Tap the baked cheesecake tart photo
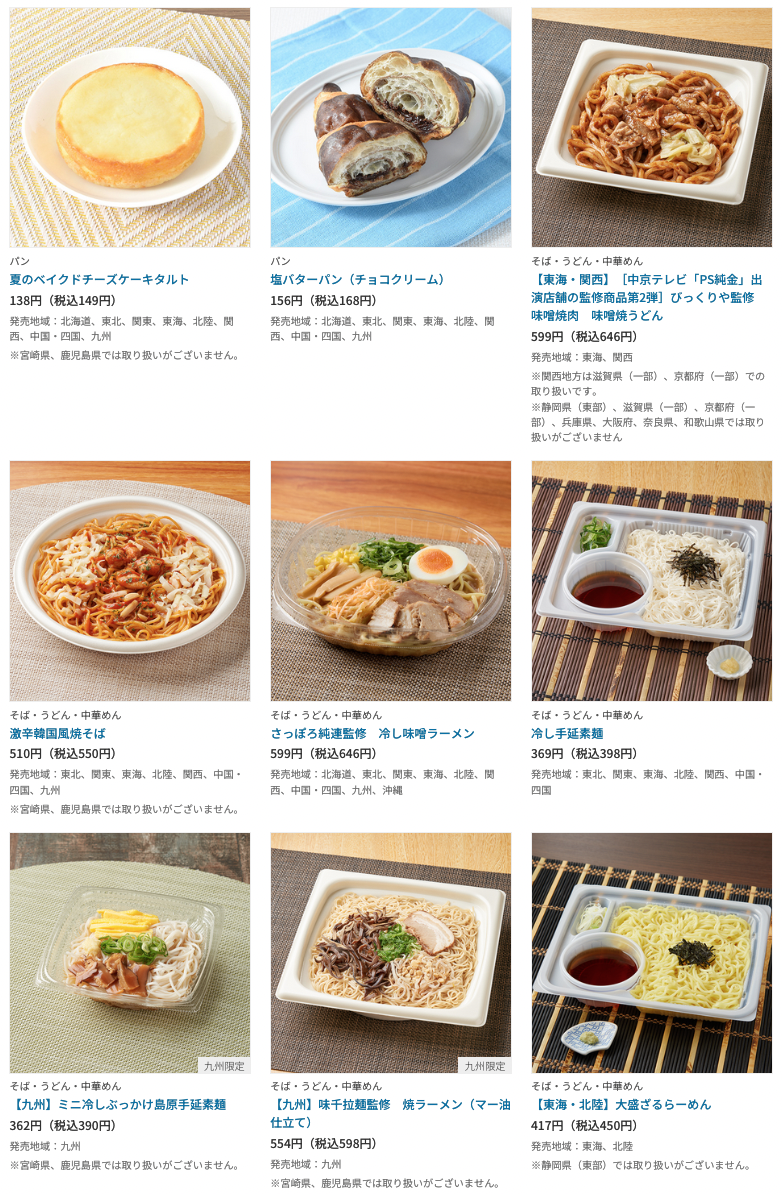 coord(130,127)
